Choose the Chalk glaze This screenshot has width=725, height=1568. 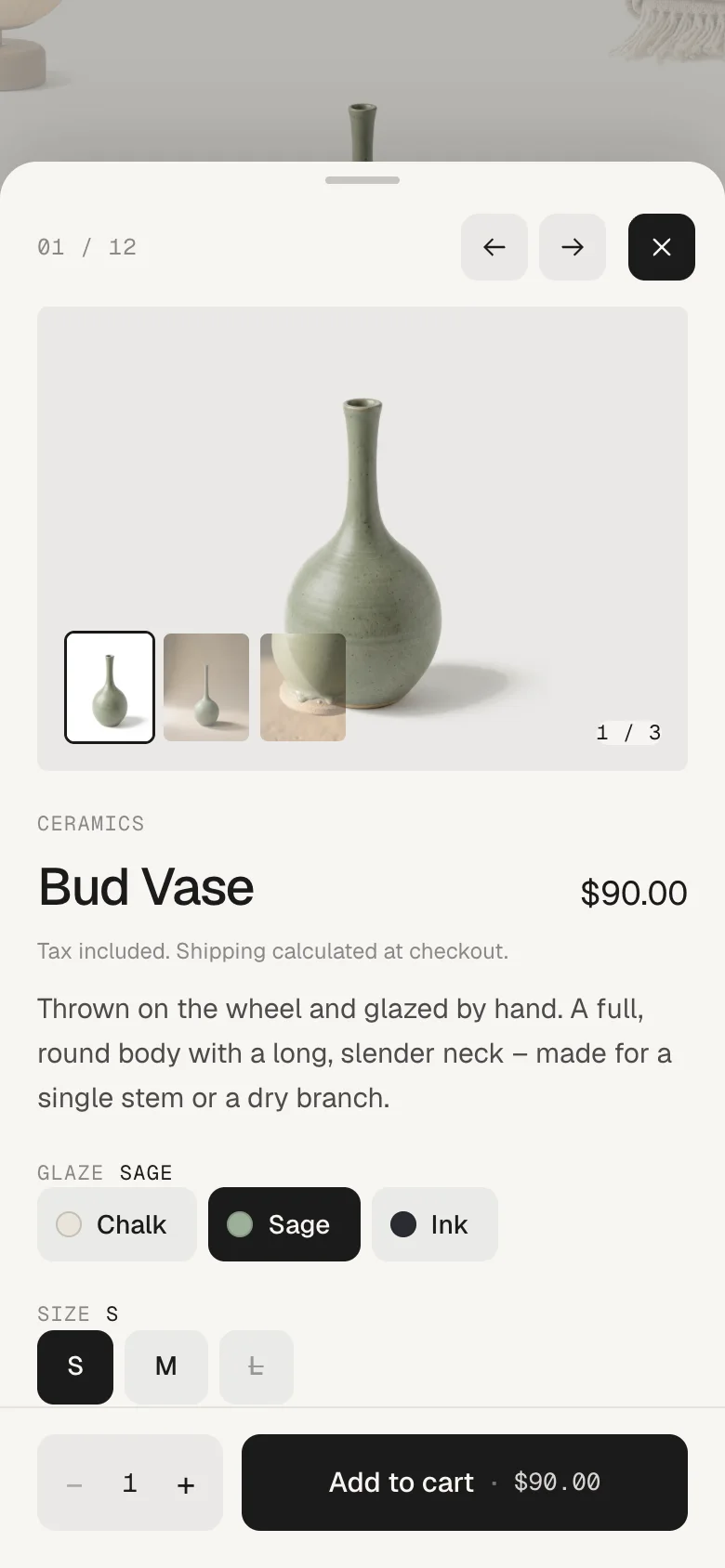click(117, 1224)
